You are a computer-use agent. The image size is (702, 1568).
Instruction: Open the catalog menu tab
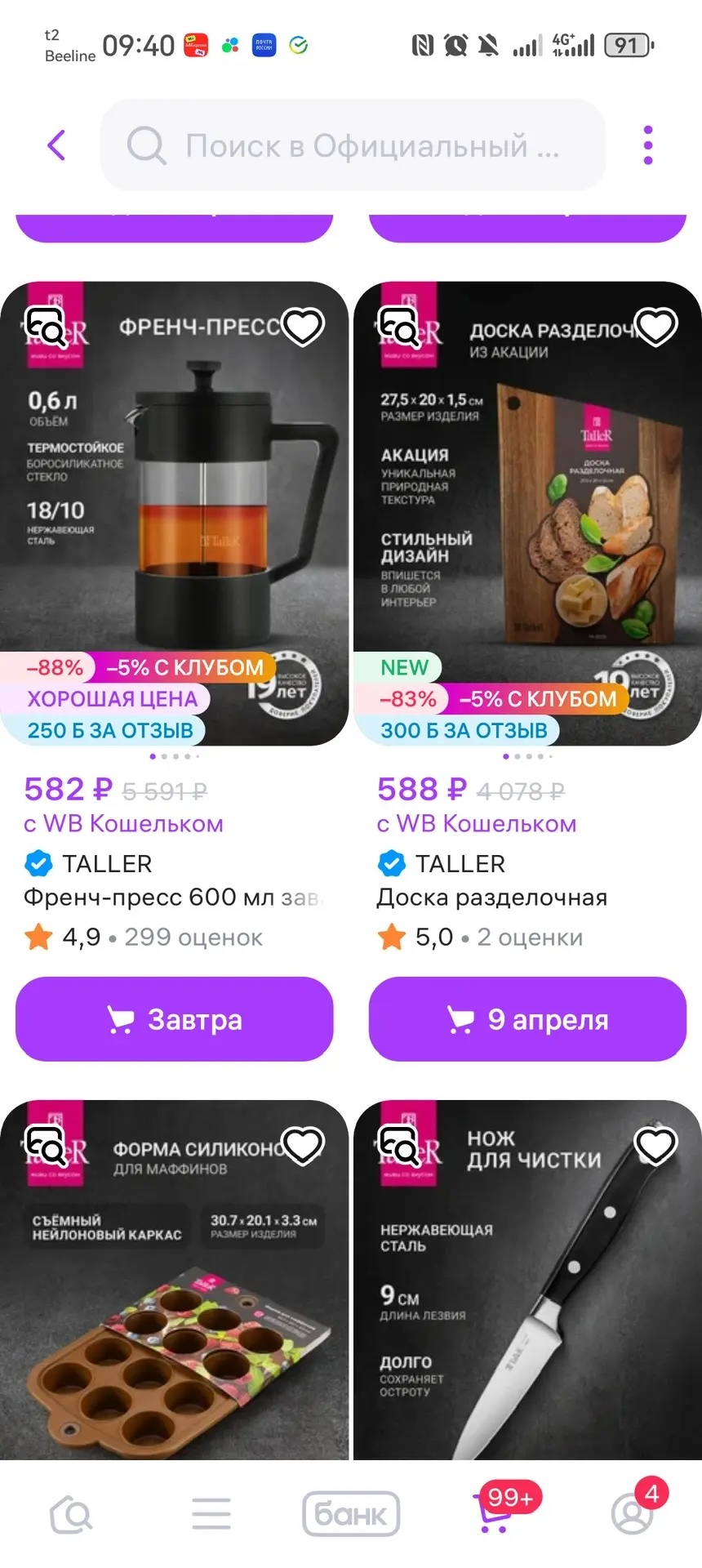click(x=211, y=1515)
